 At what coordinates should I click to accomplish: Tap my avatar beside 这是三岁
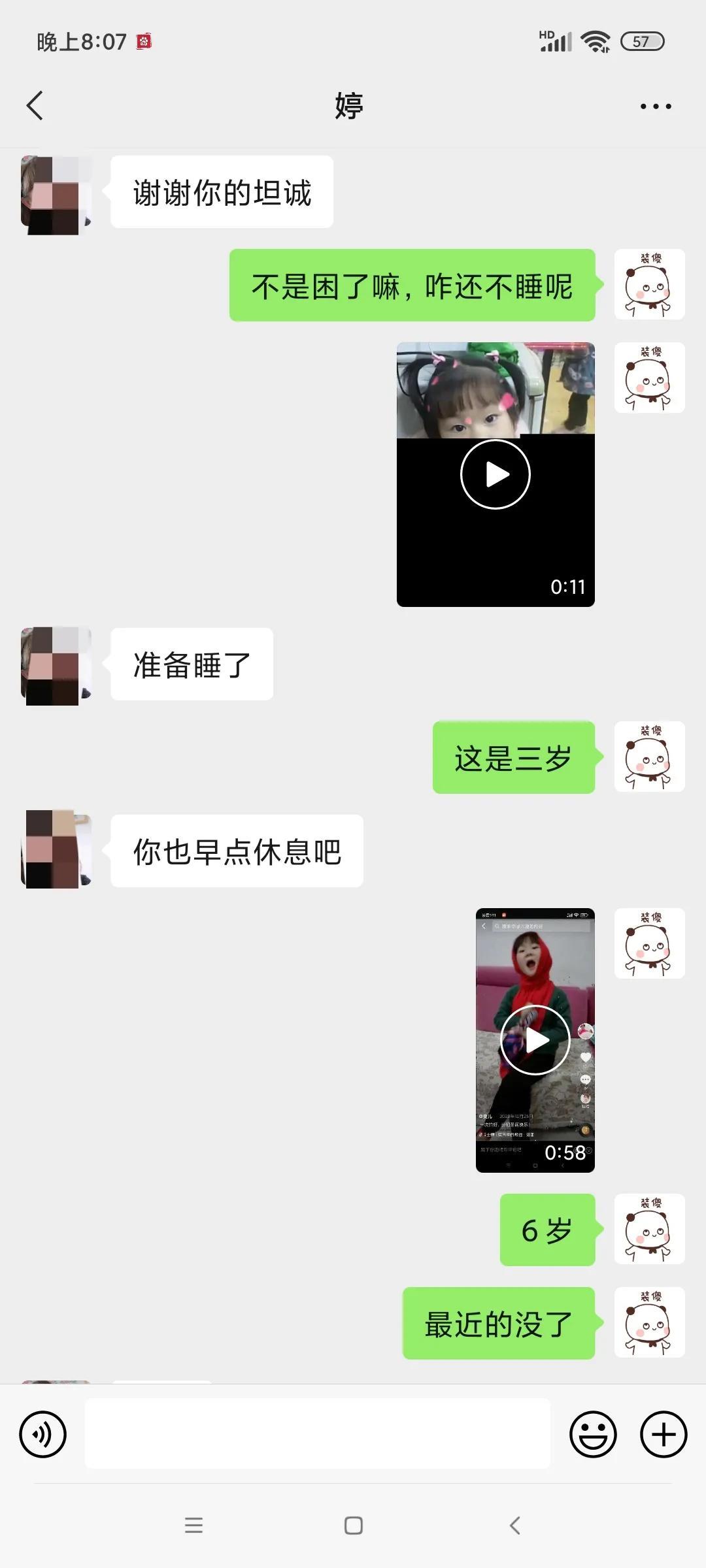click(649, 757)
